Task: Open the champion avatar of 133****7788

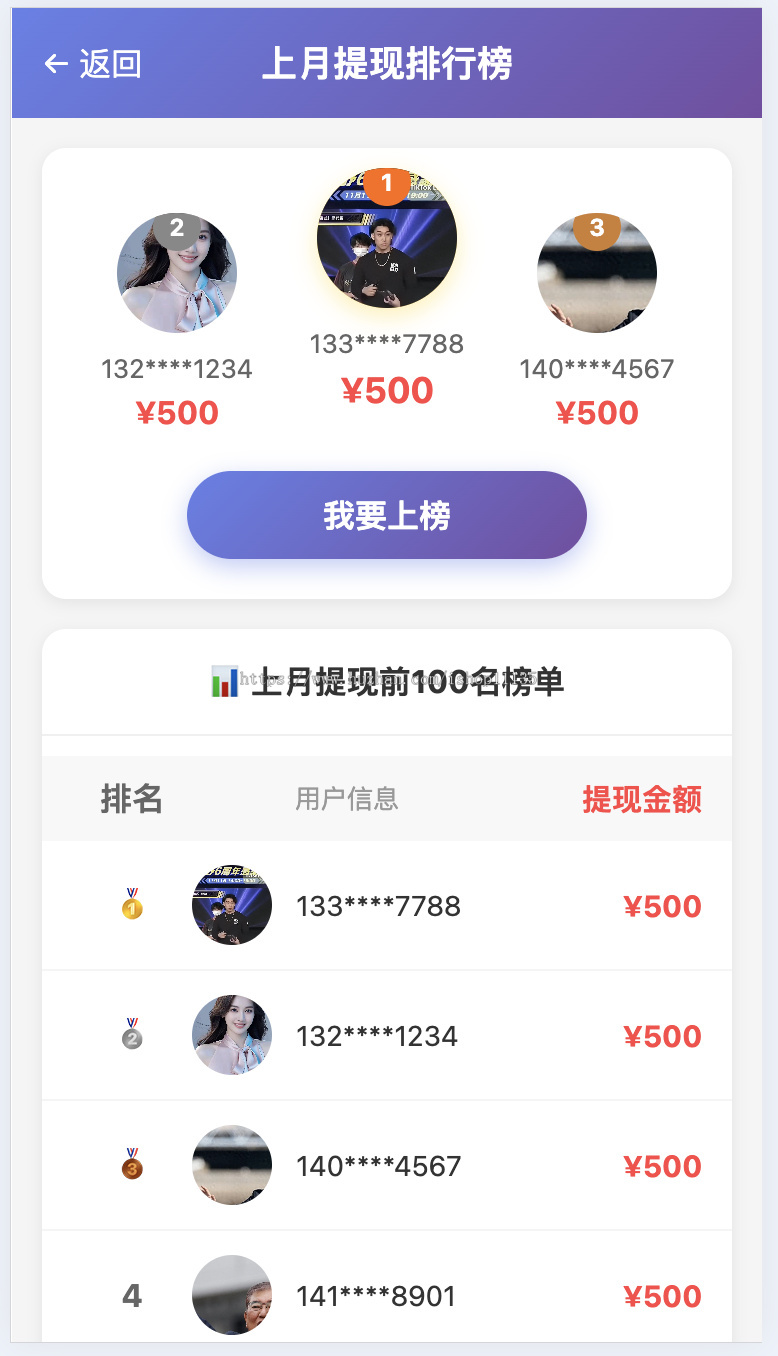Action: coord(386,238)
